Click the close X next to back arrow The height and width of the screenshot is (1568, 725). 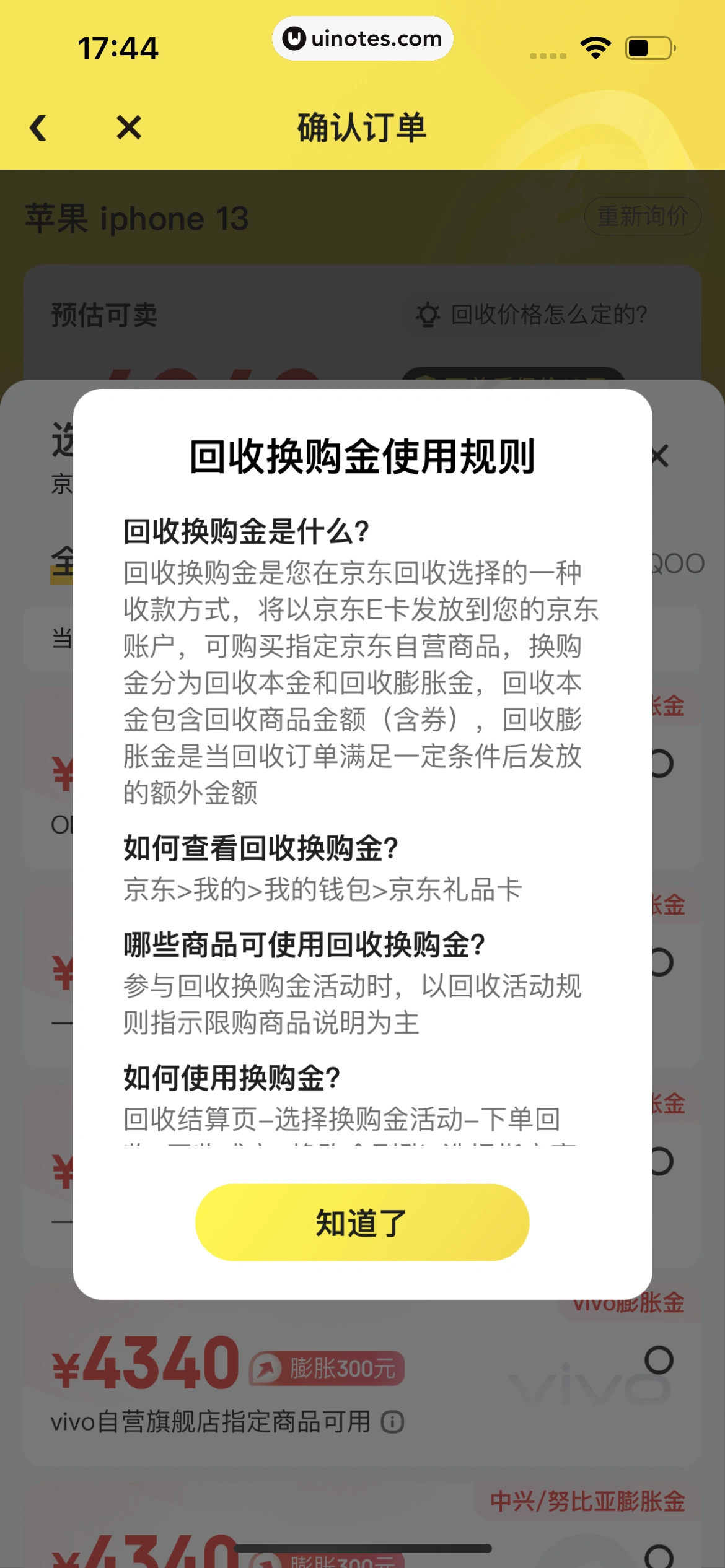point(128,128)
